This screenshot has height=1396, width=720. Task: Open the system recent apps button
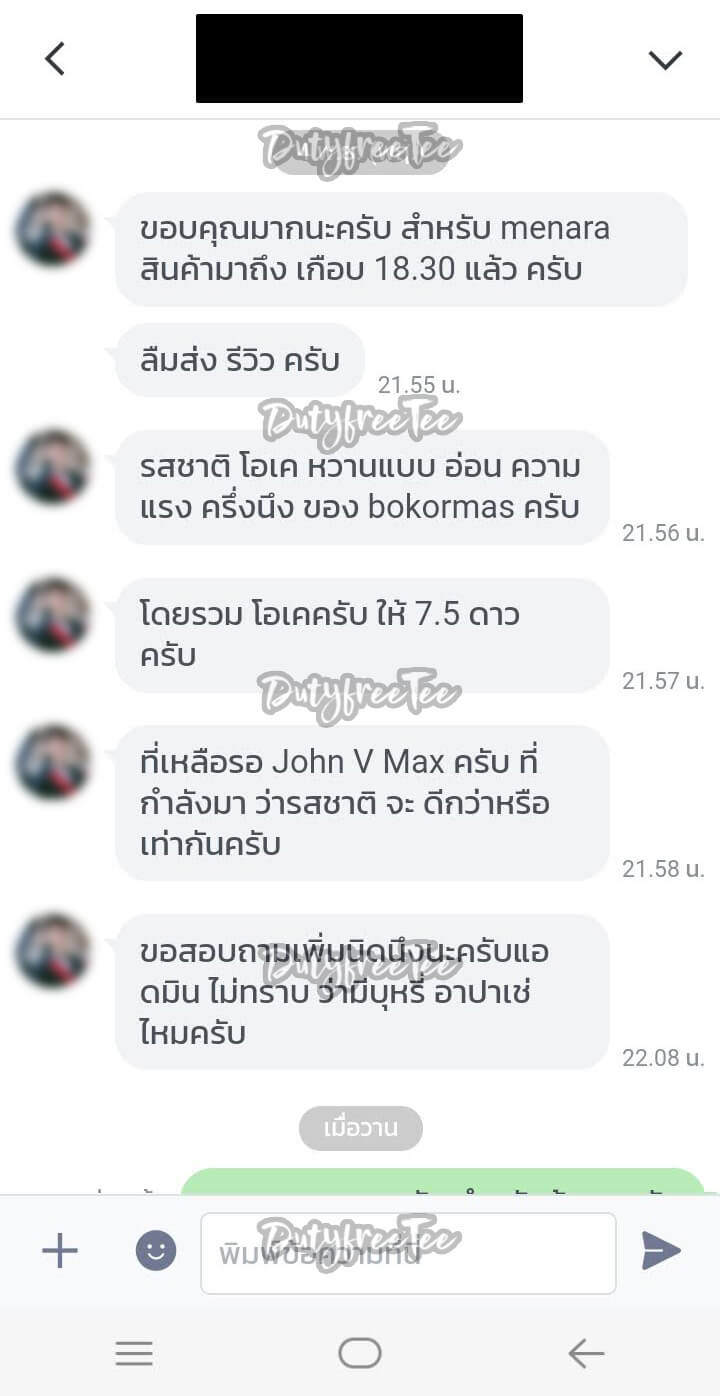(x=134, y=1354)
